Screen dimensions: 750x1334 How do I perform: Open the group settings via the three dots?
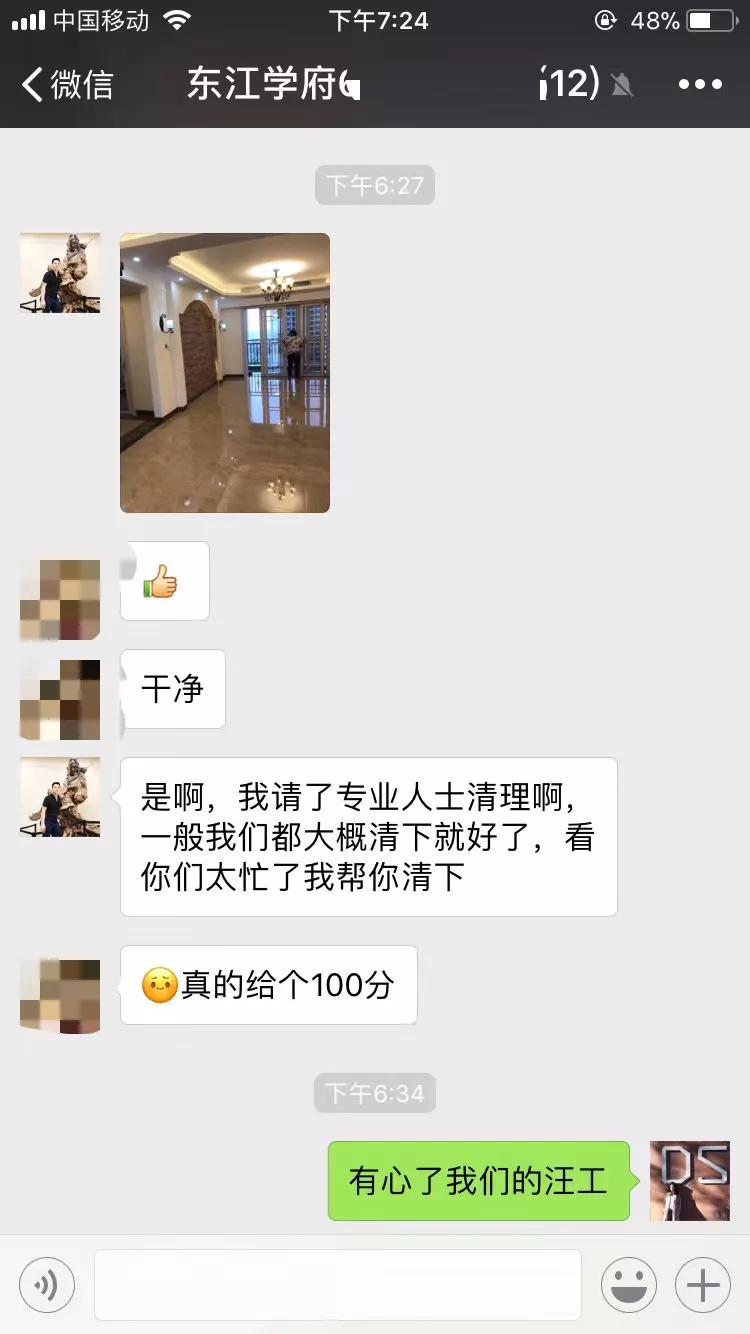700,84
